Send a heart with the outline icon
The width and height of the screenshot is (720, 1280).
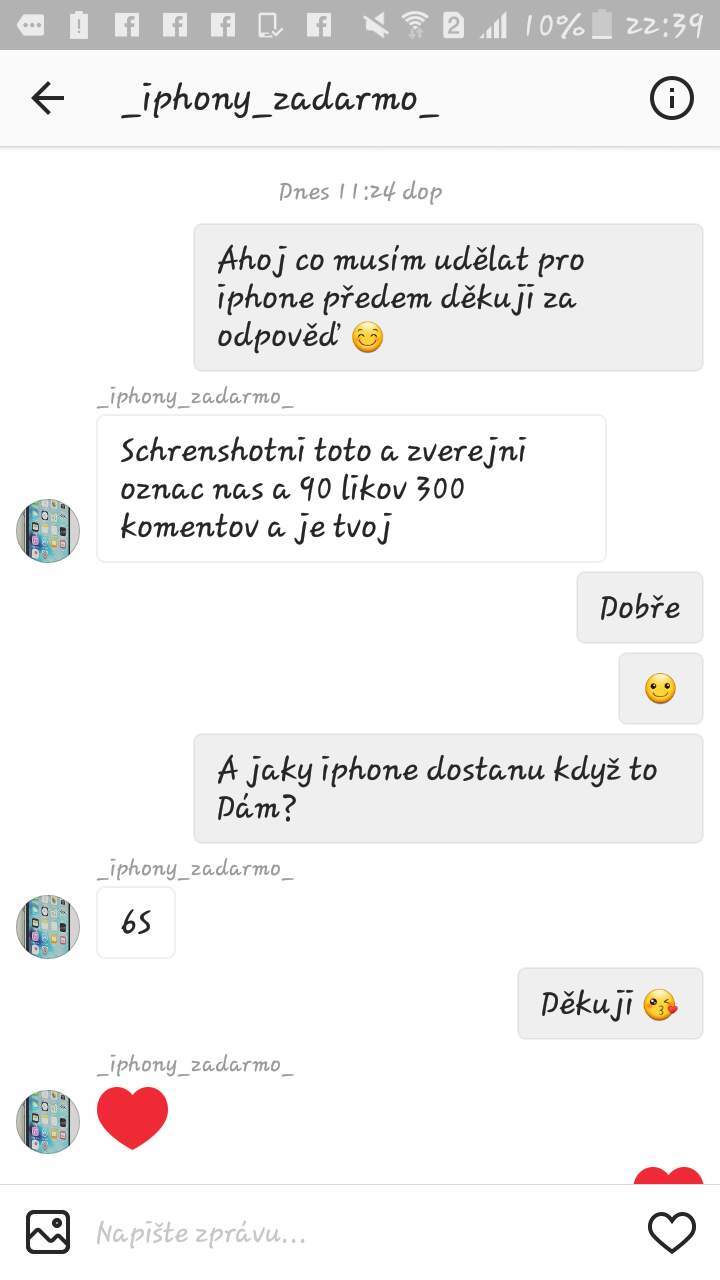672,1233
